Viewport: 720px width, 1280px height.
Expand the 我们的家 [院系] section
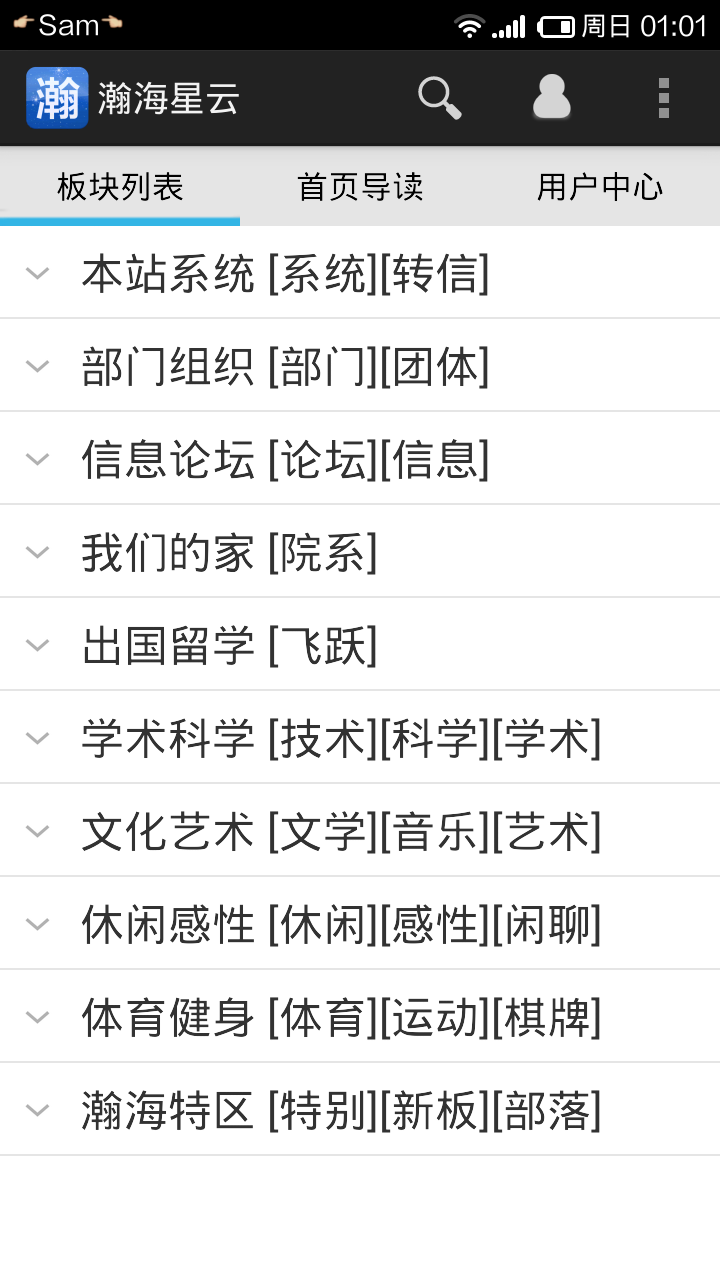360,552
